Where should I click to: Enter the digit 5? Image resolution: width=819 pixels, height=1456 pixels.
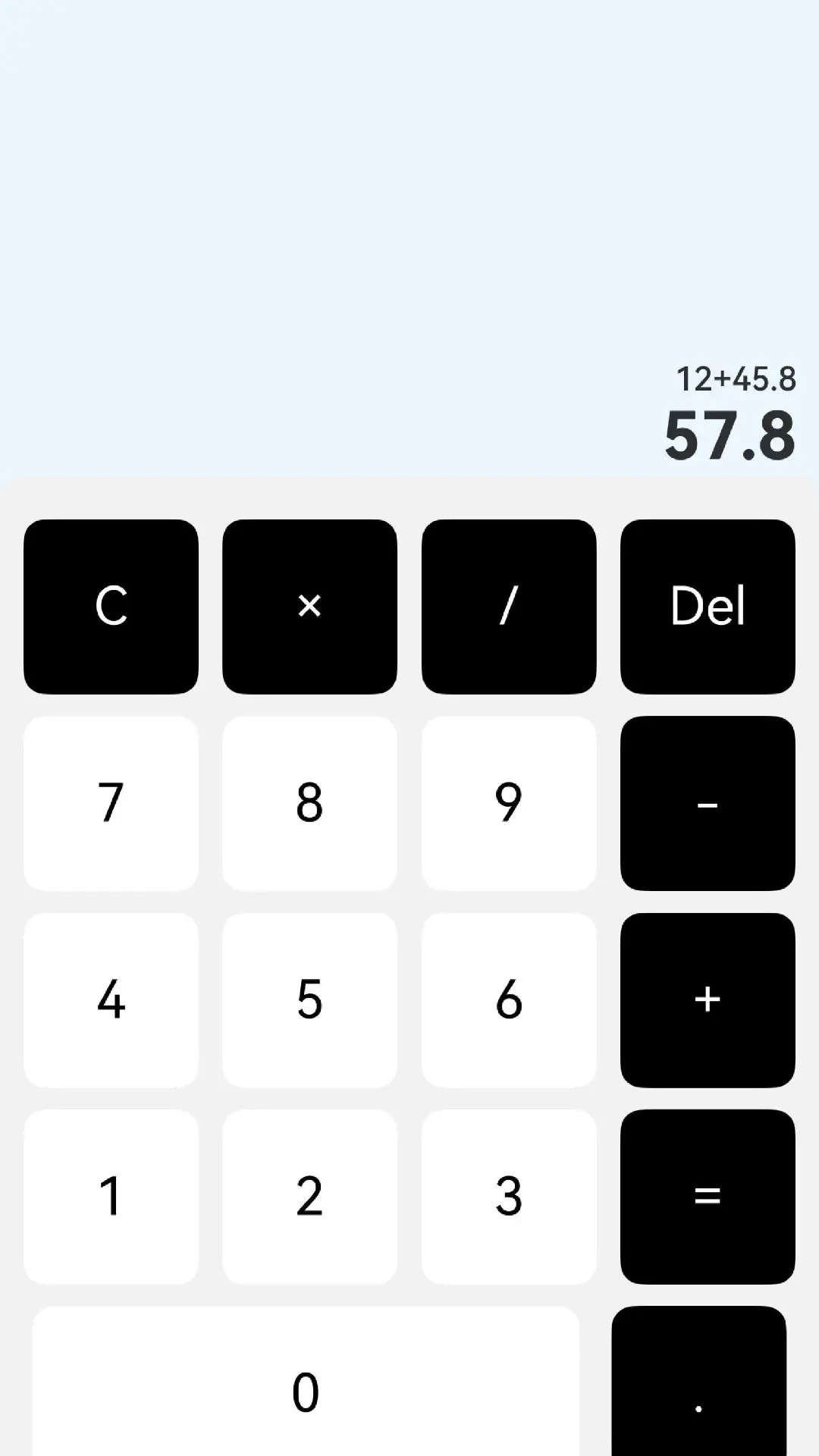(x=309, y=999)
